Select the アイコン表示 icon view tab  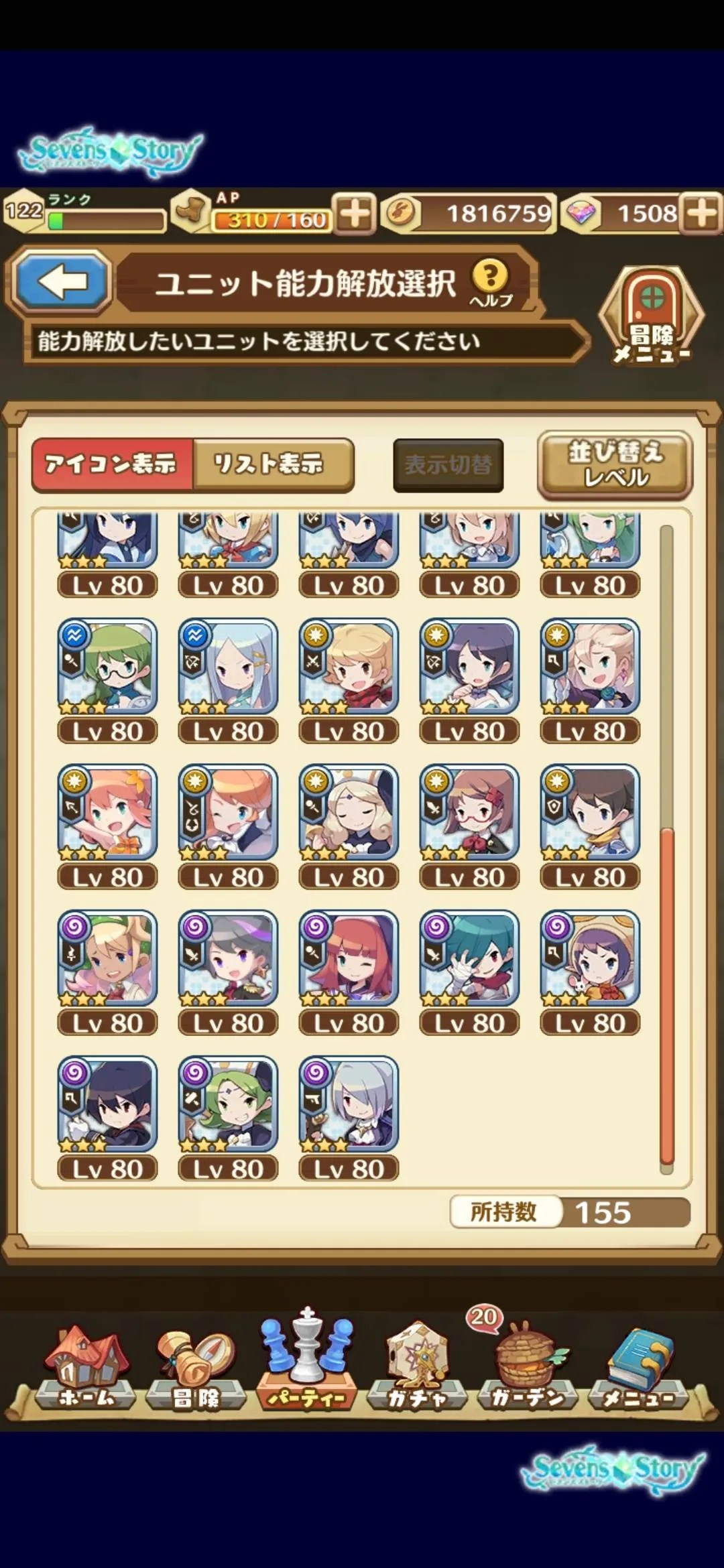112,464
